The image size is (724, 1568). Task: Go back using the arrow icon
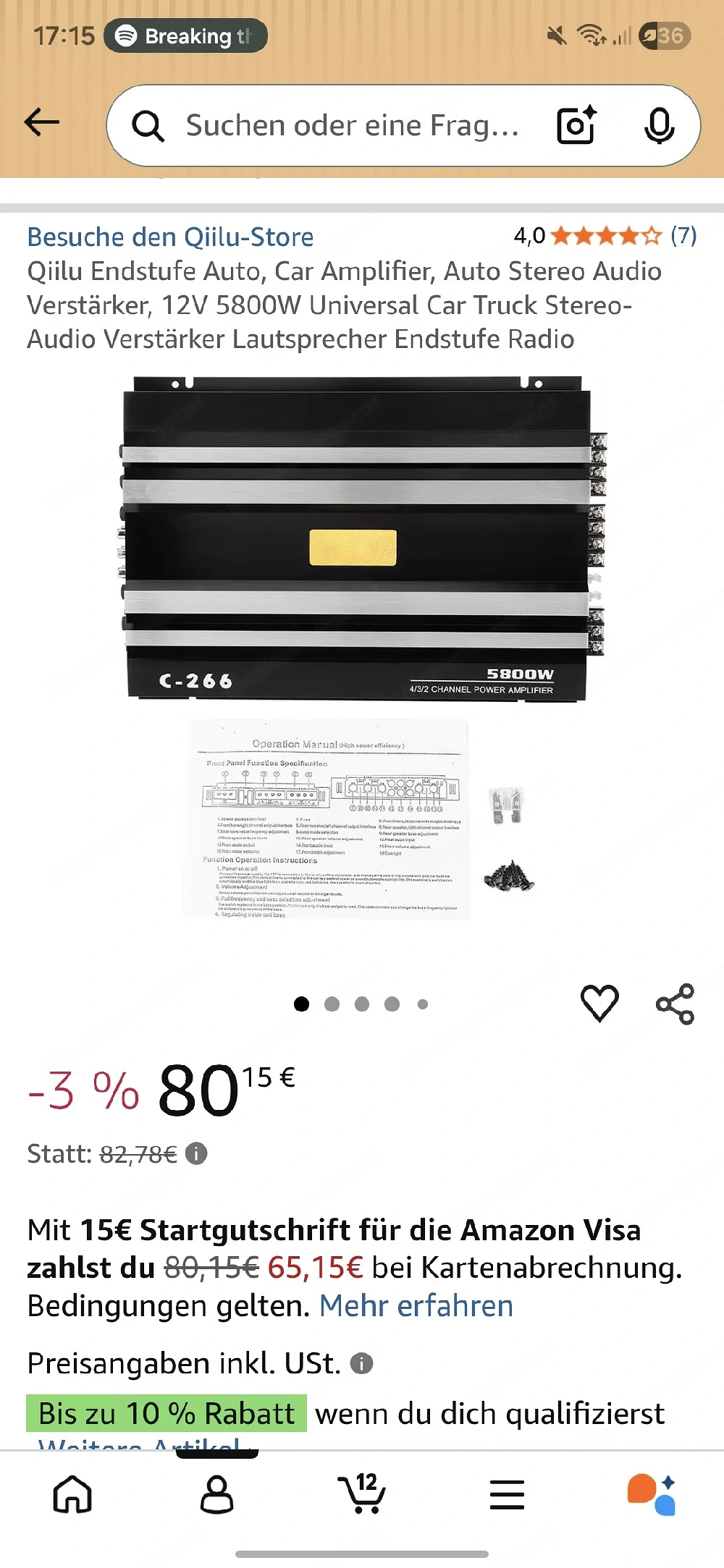click(41, 122)
